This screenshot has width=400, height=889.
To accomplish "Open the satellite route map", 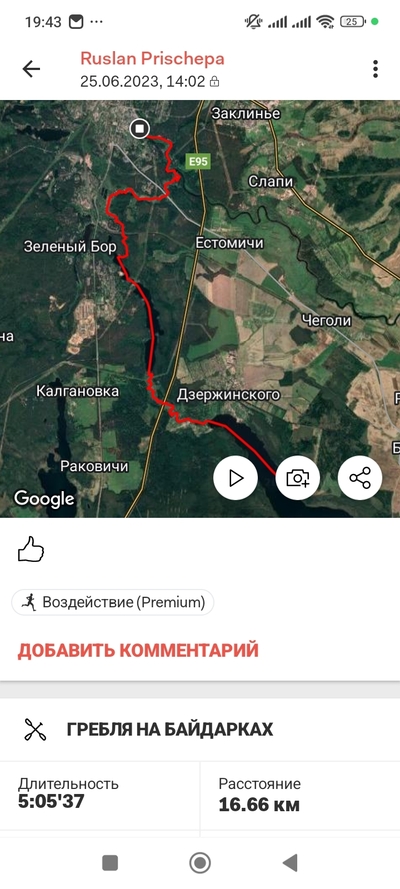I will click(x=200, y=309).
